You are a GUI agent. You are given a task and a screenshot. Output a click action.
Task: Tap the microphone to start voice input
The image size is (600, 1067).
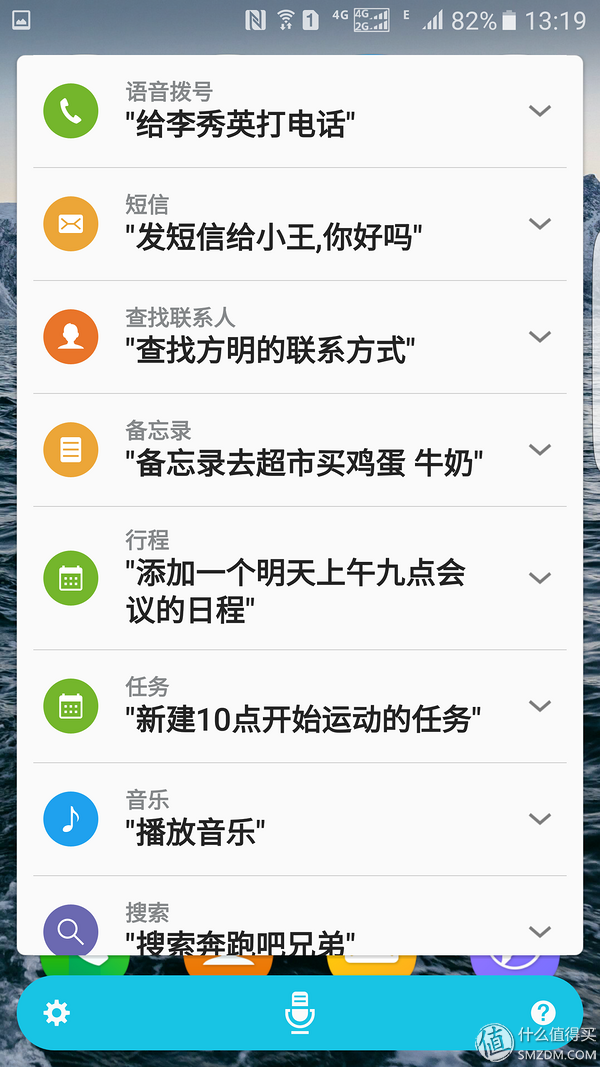[299, 1013]
